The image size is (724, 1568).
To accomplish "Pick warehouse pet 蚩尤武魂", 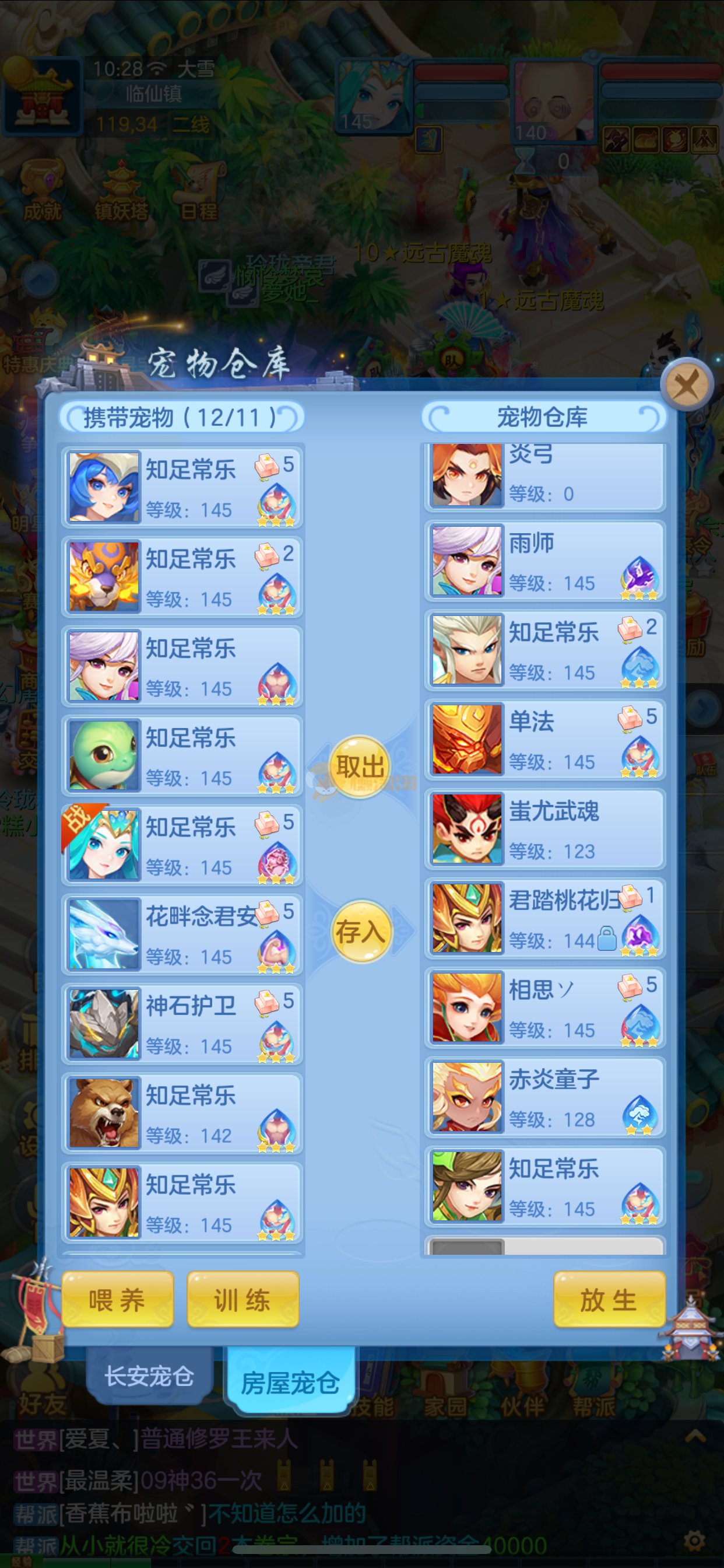I will click(x=544, y=829).
